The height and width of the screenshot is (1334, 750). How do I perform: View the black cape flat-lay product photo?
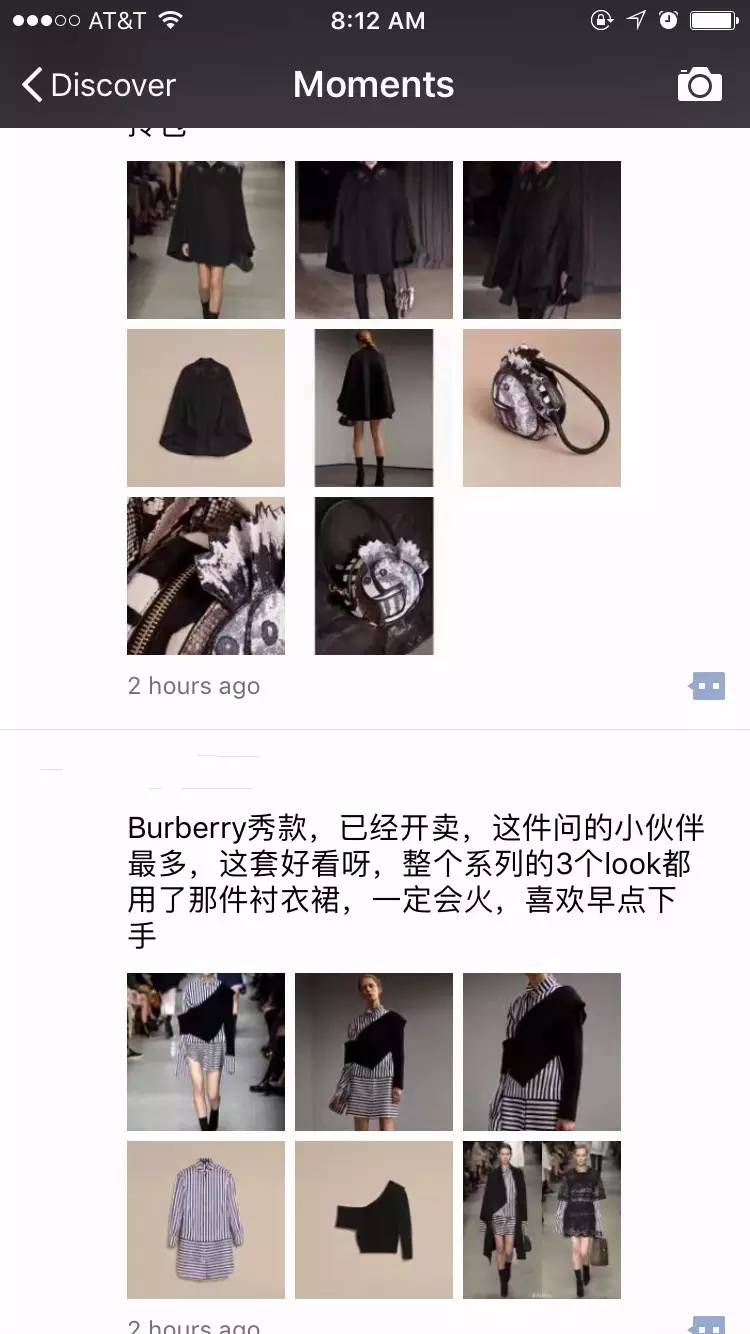tap(206, 408)
